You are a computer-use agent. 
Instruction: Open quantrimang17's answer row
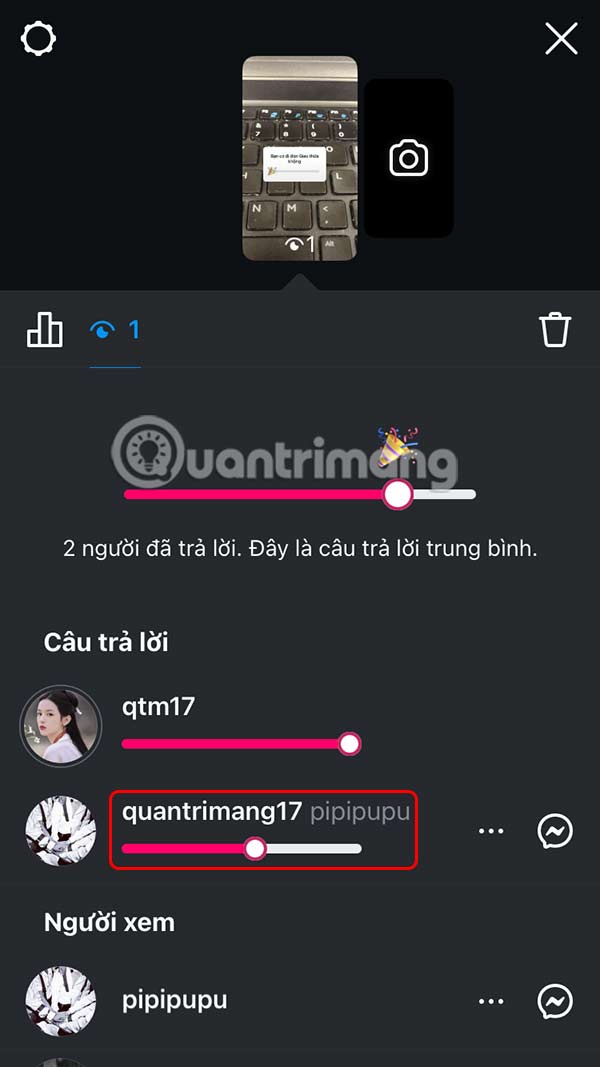pos(262,830)
